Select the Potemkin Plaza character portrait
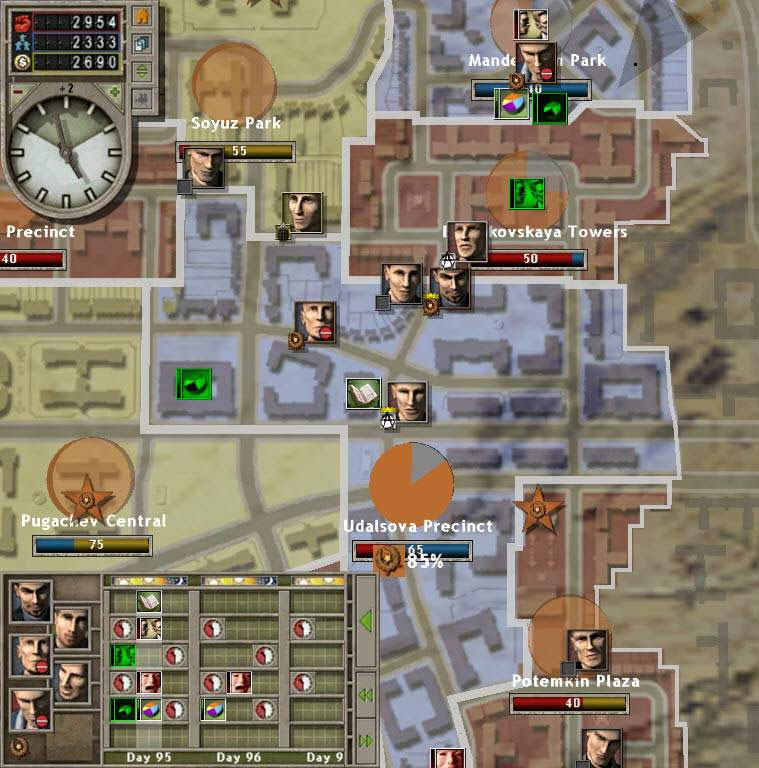Screen dimensions: 759x768 [587, 649]
